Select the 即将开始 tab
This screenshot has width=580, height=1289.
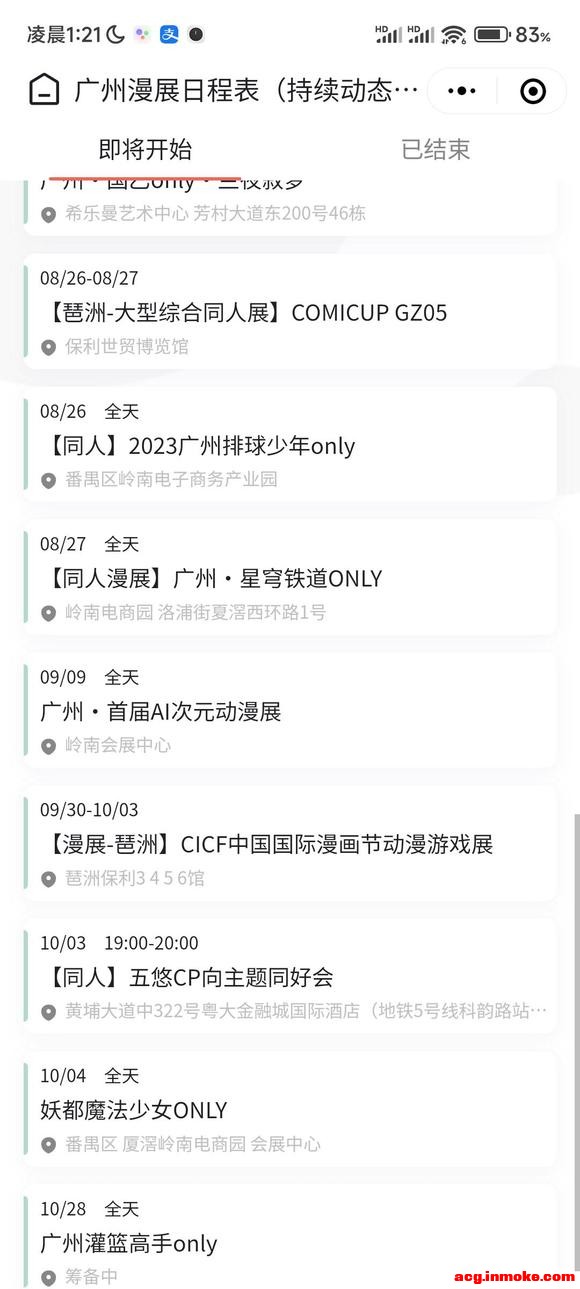tap(145, 149)
